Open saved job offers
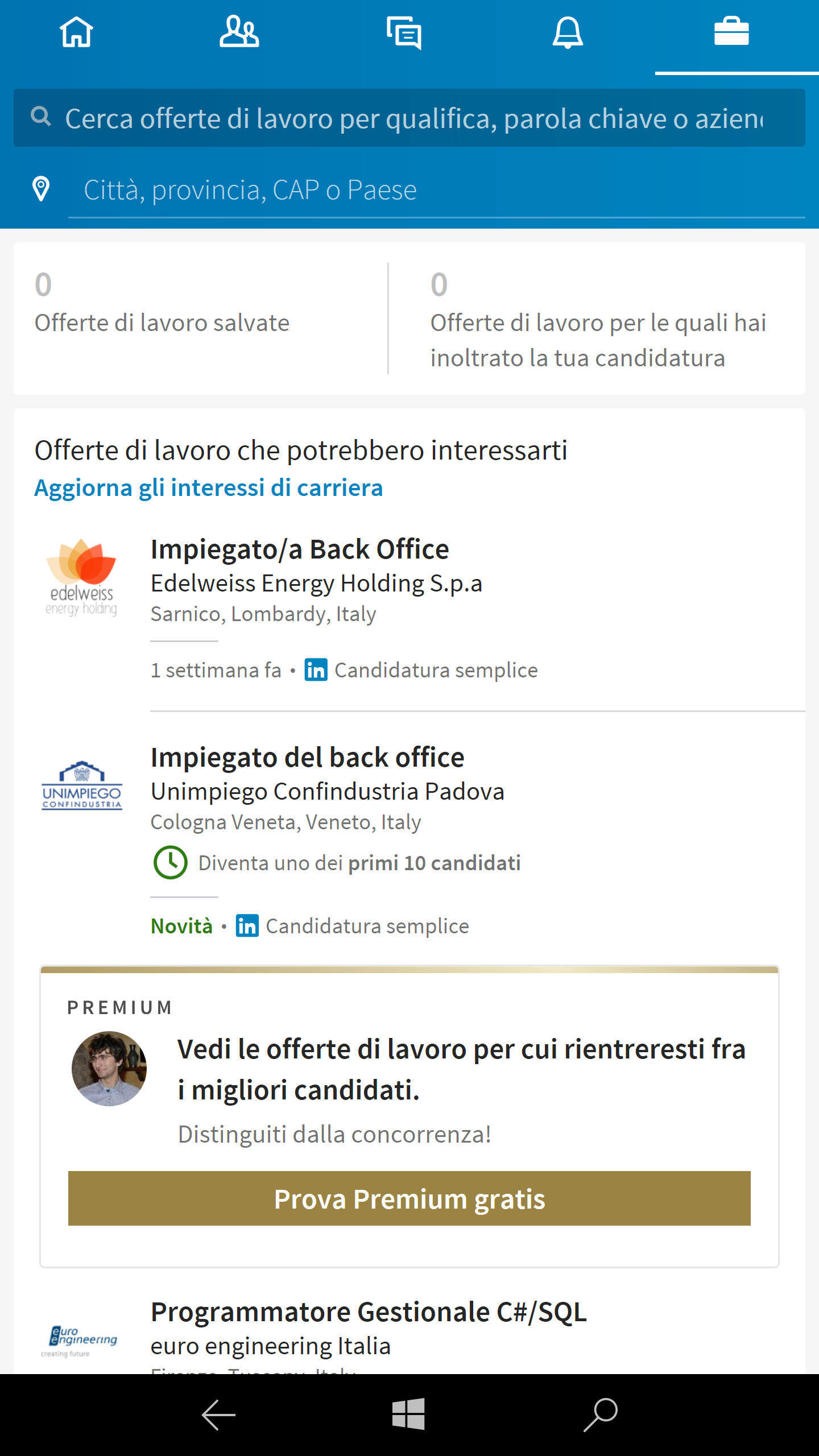 [201, 318]
